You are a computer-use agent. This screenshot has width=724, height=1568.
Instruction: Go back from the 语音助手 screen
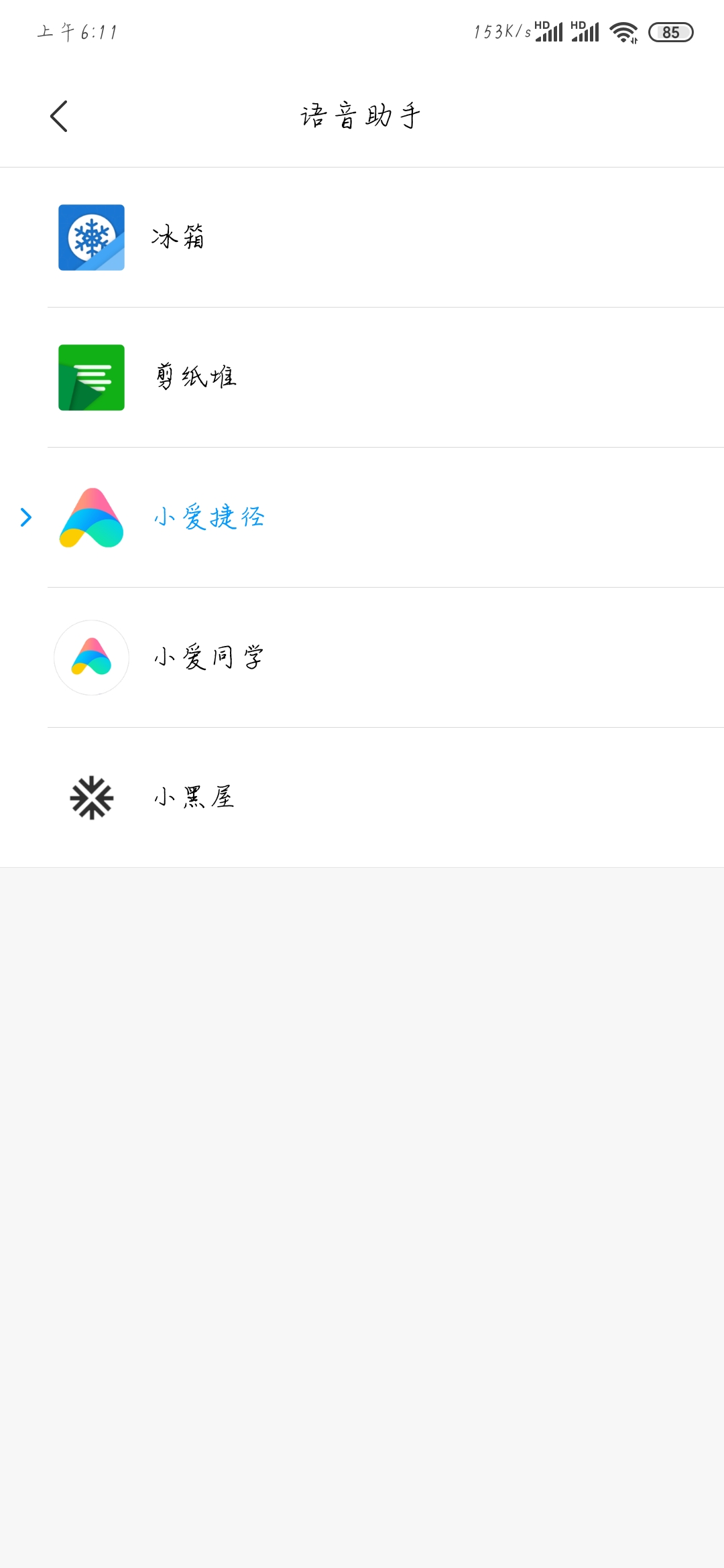59,117
